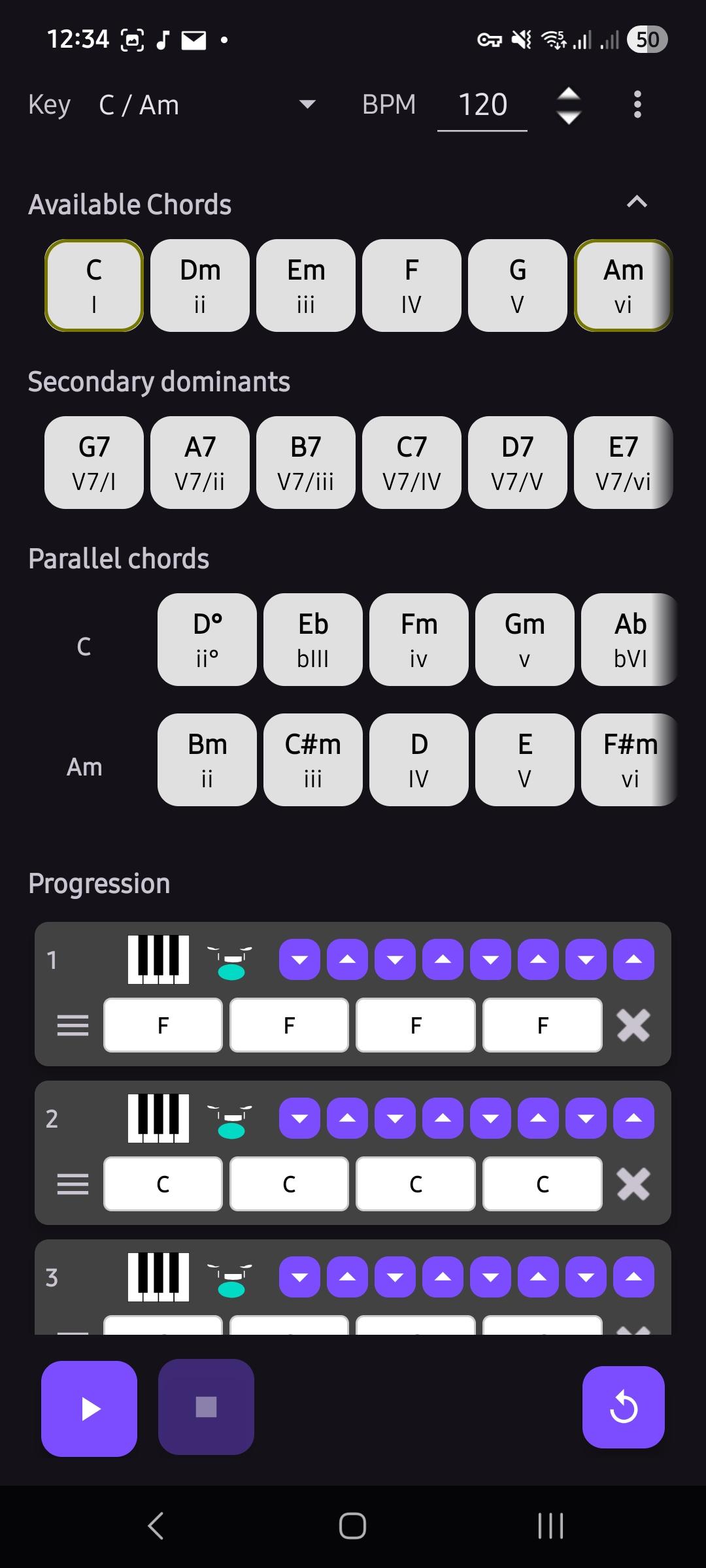Open the three-dot overflow menu
Screen dimensions: 706x1568
637,105
